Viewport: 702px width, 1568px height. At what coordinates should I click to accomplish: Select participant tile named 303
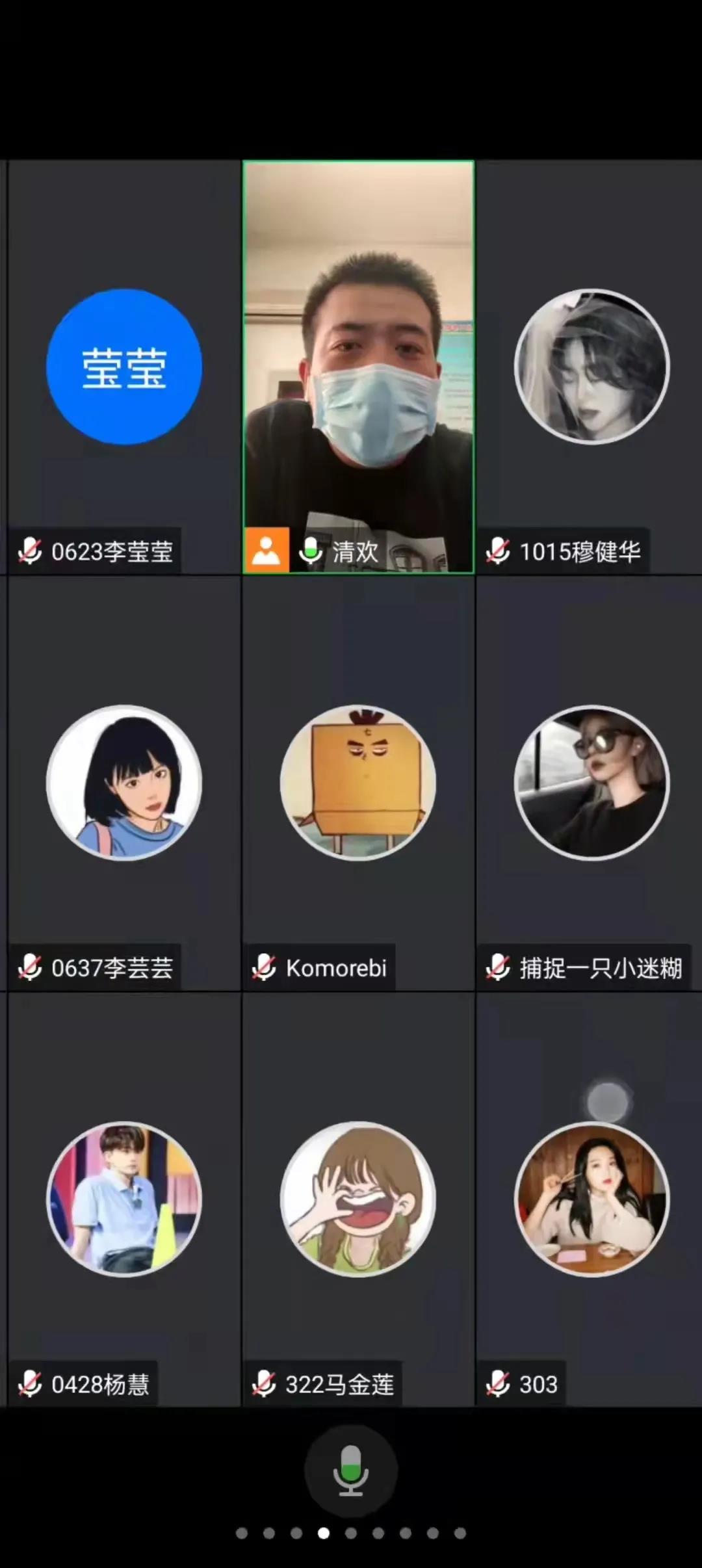pos(591,1199)
